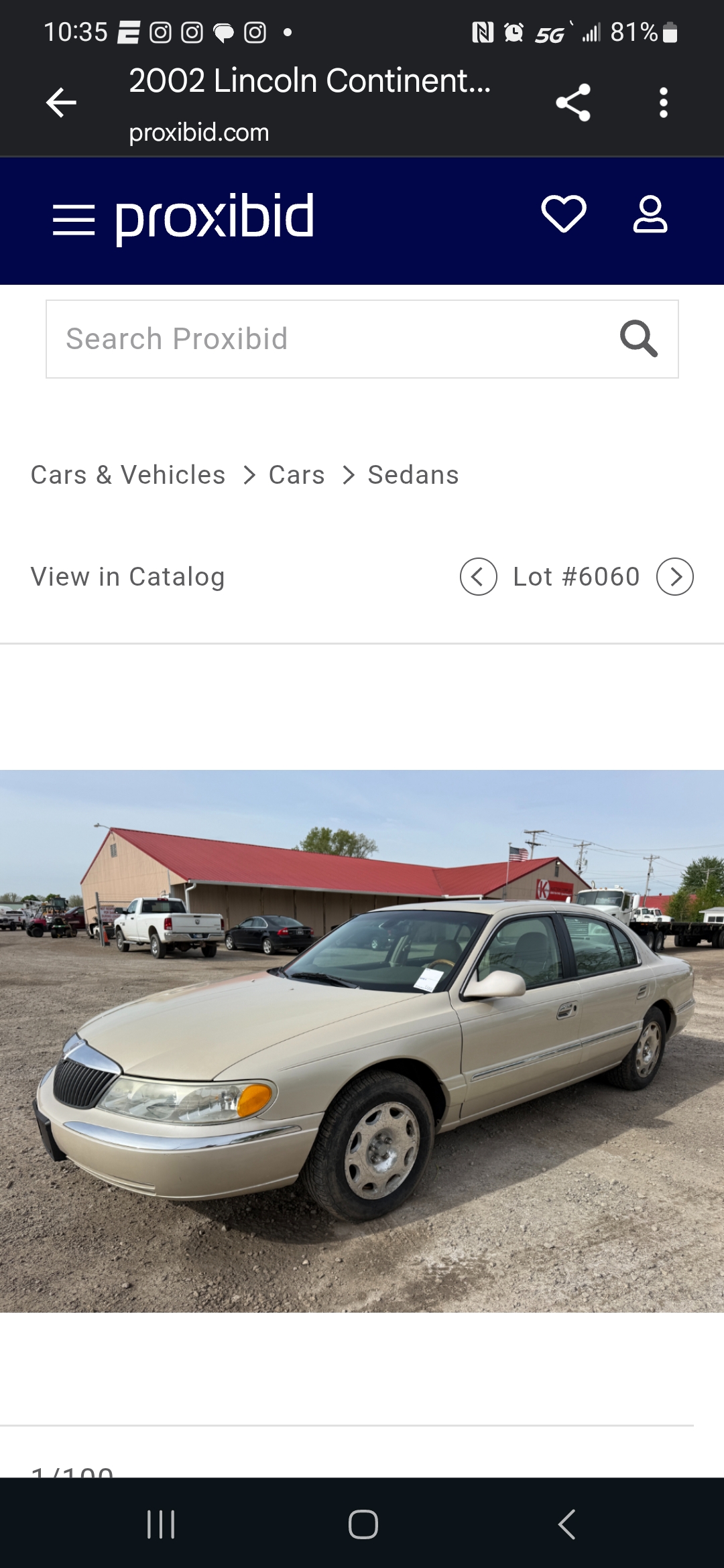
Task: Close the browser tab with back arrow
Action: click(61, 103)
